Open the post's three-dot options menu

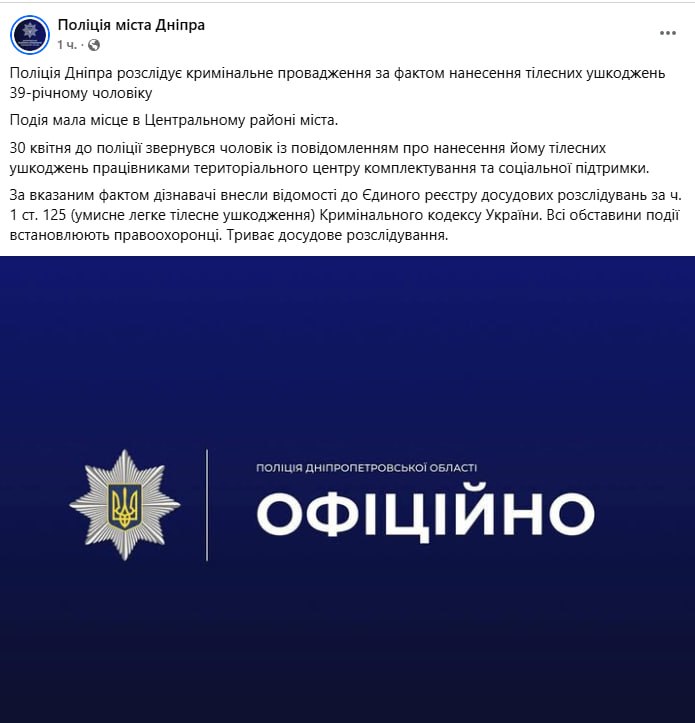(667, 33)
